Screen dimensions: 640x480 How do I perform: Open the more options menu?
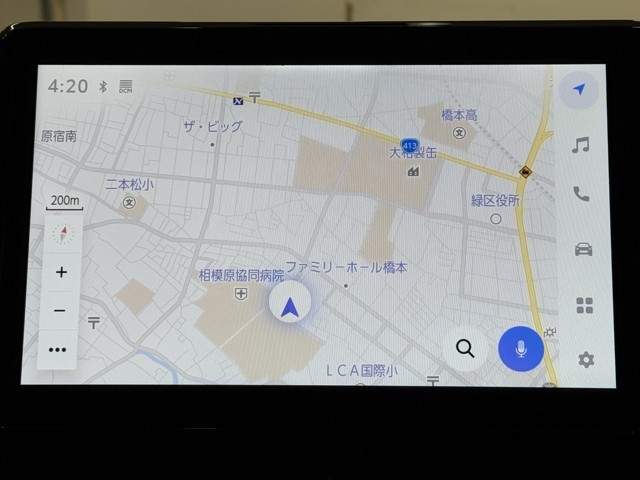click(57, 349)
